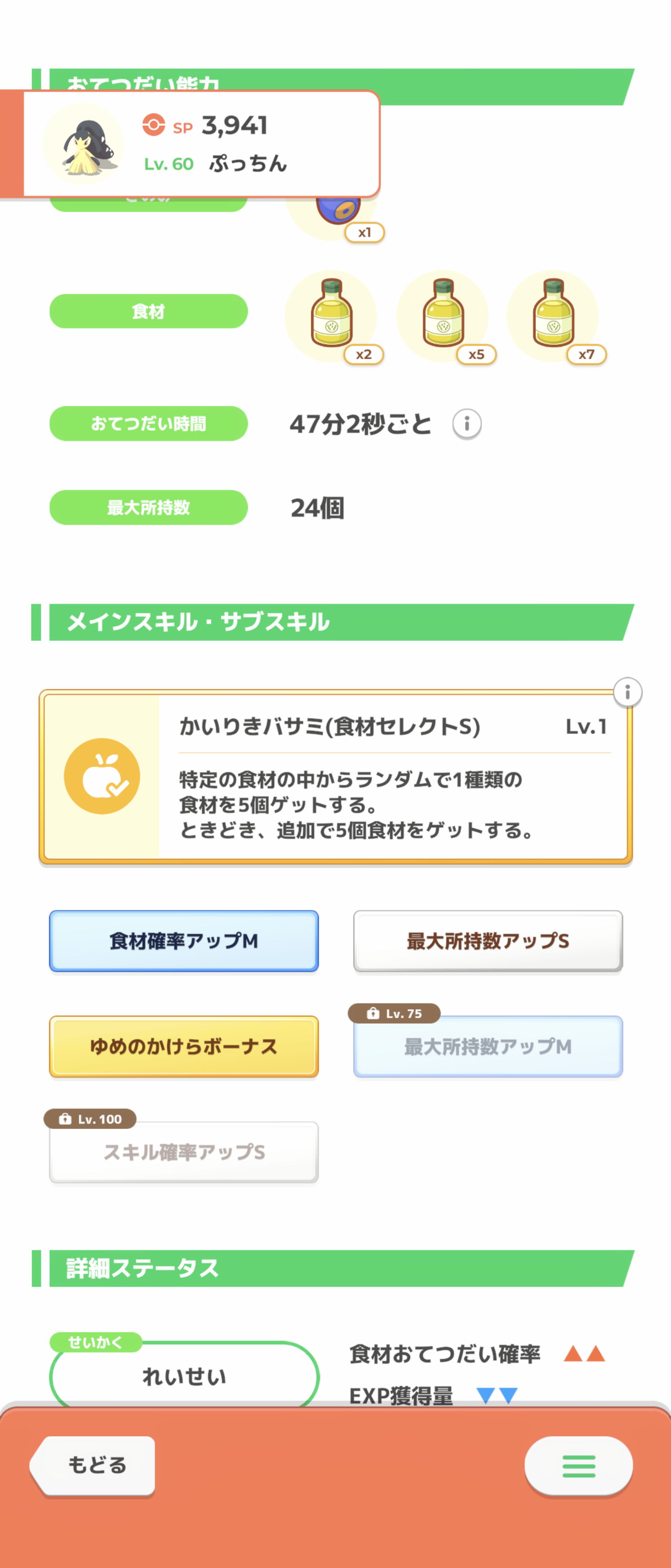This screenshot has height=1568, width=671.
Task: View locked スキル確率アップS sub skill
Action: 184,1151
